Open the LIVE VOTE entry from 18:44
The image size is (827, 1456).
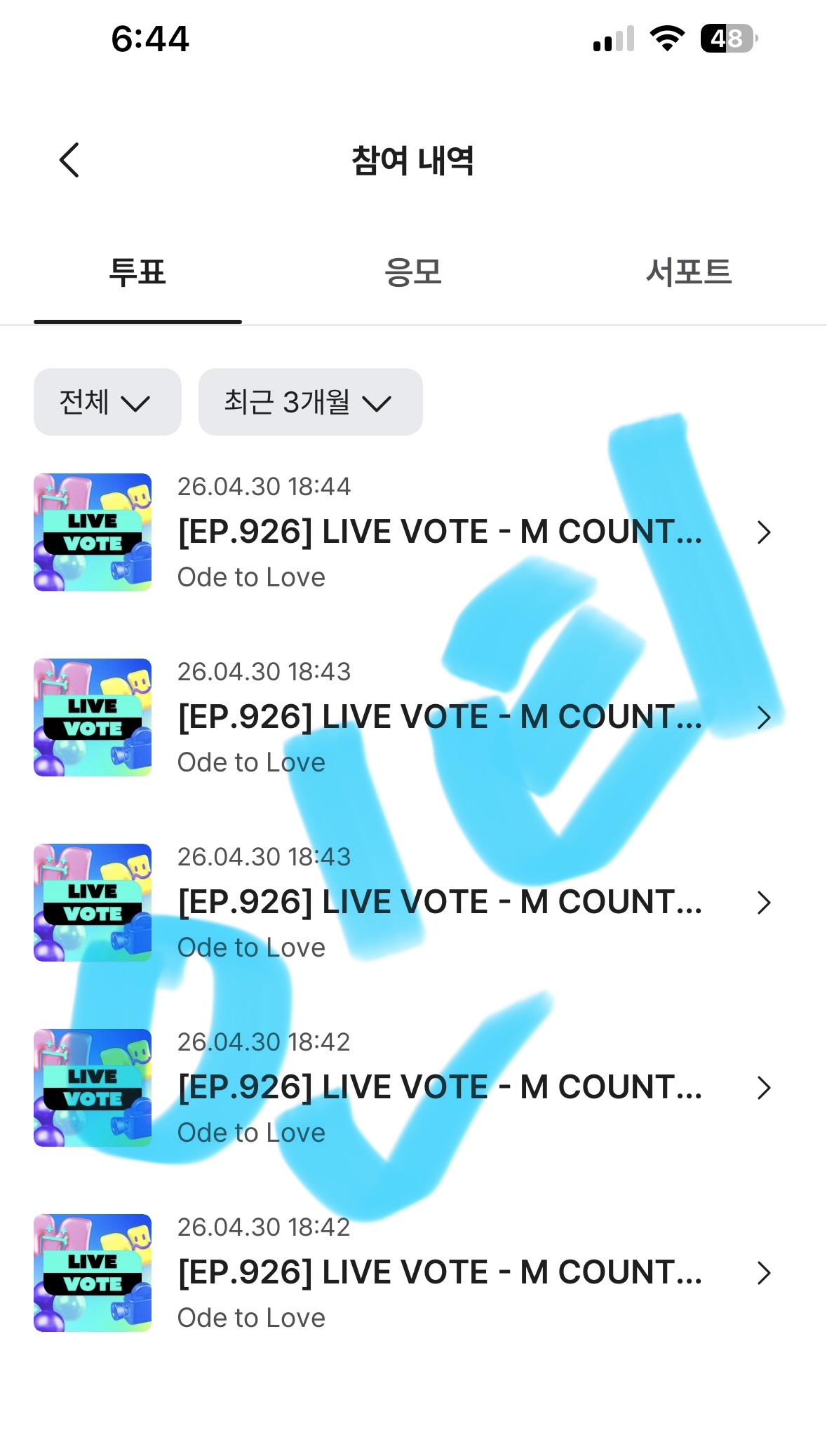point(413,532)
